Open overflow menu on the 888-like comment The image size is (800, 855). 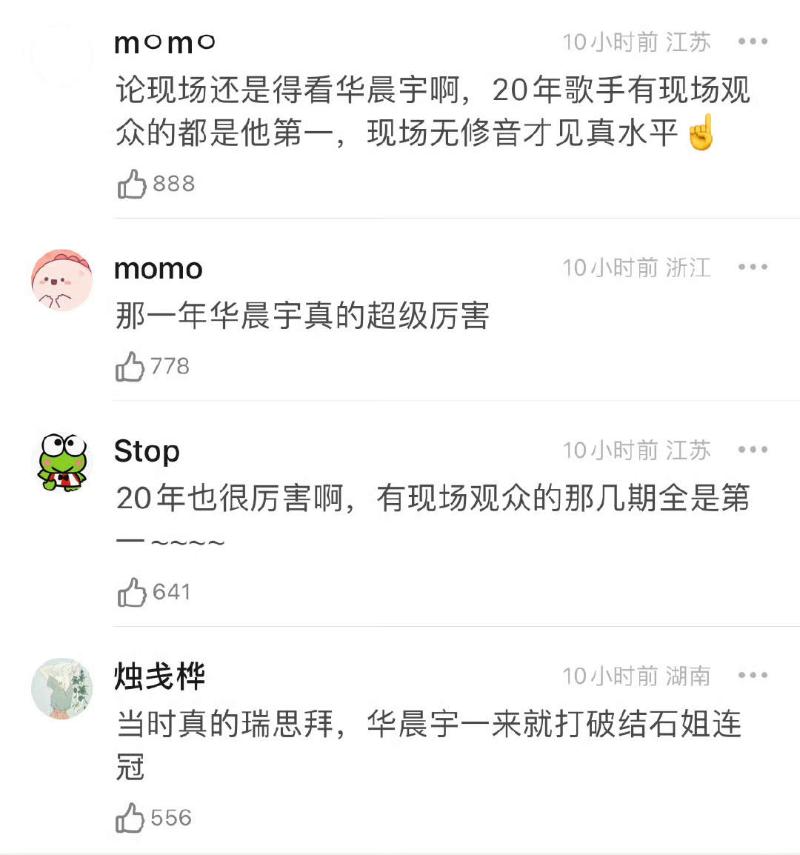752,42
